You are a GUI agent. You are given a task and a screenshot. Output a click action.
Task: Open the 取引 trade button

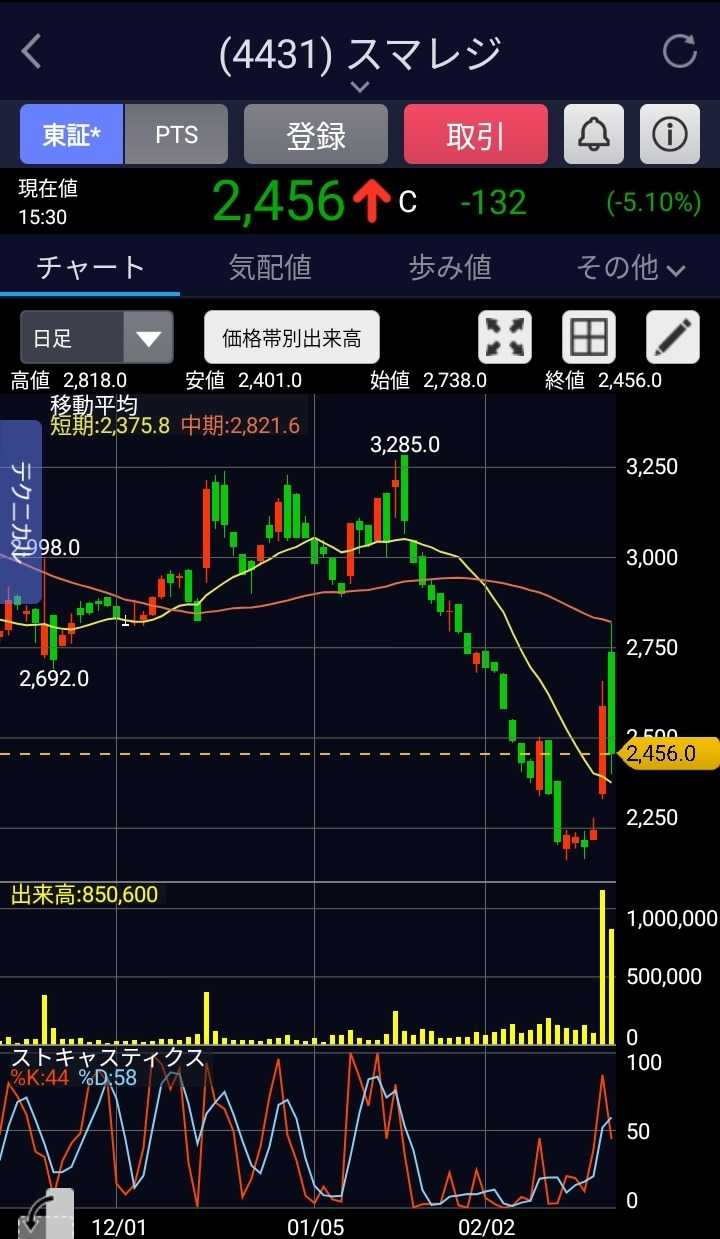click(x=476, y=135)
